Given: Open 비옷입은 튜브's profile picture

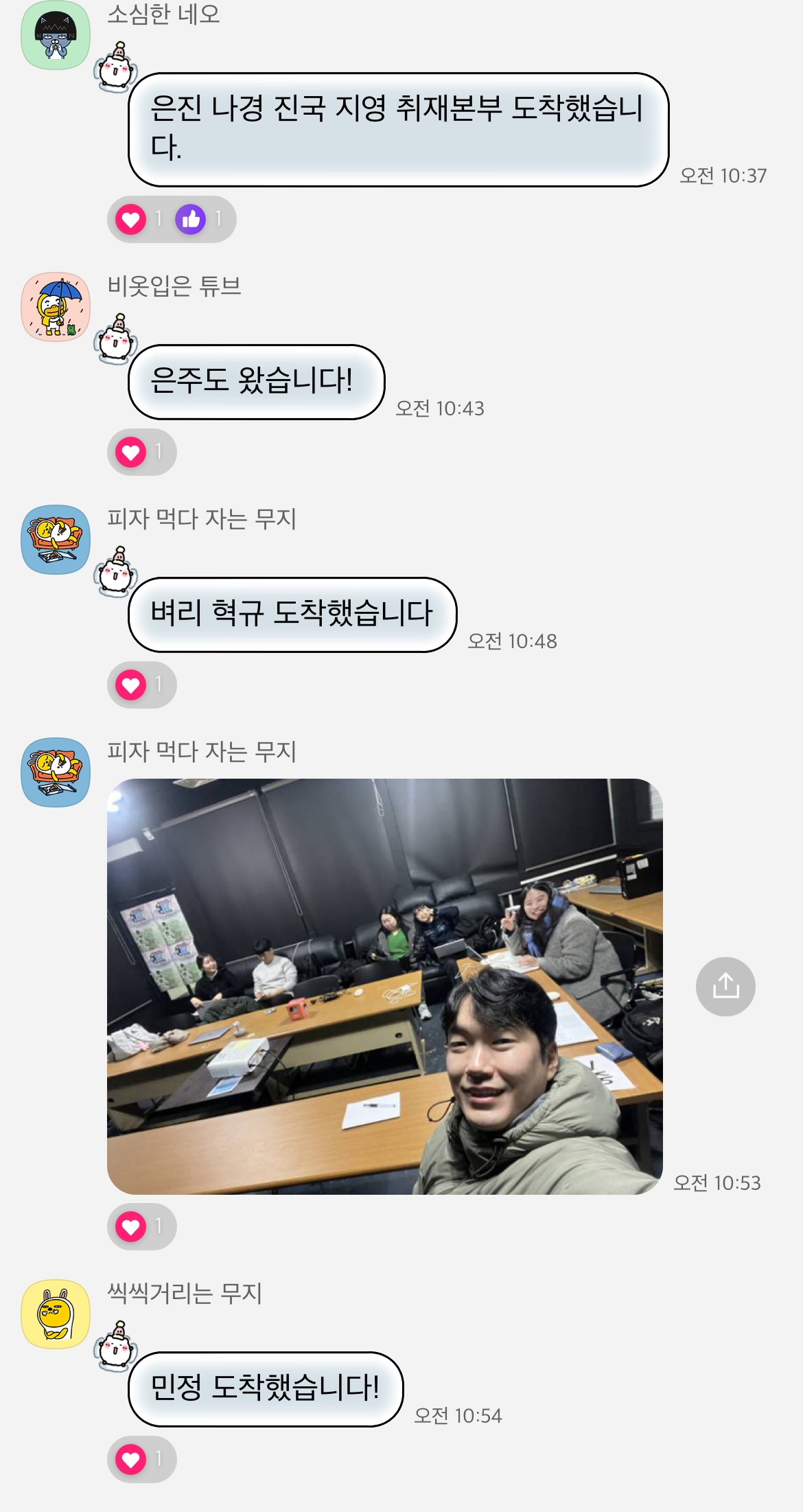Looking at the screenshot, I should click(x=56, y=307).
